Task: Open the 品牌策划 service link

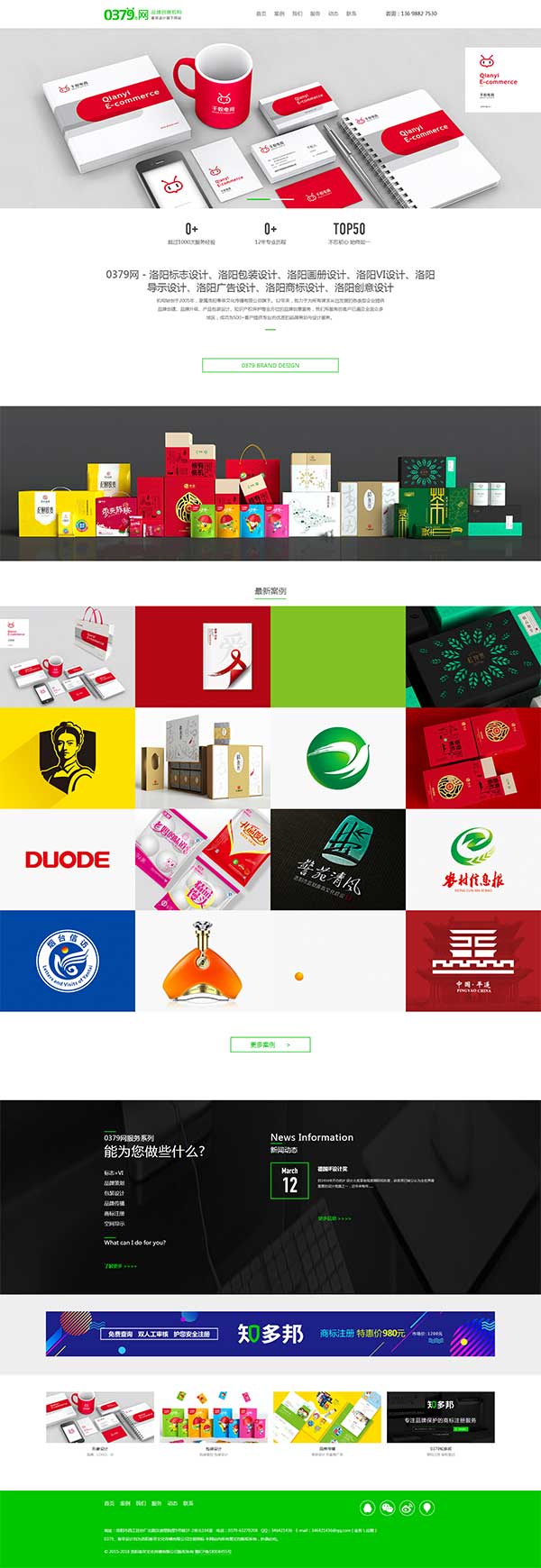Action: (115, 1183)
